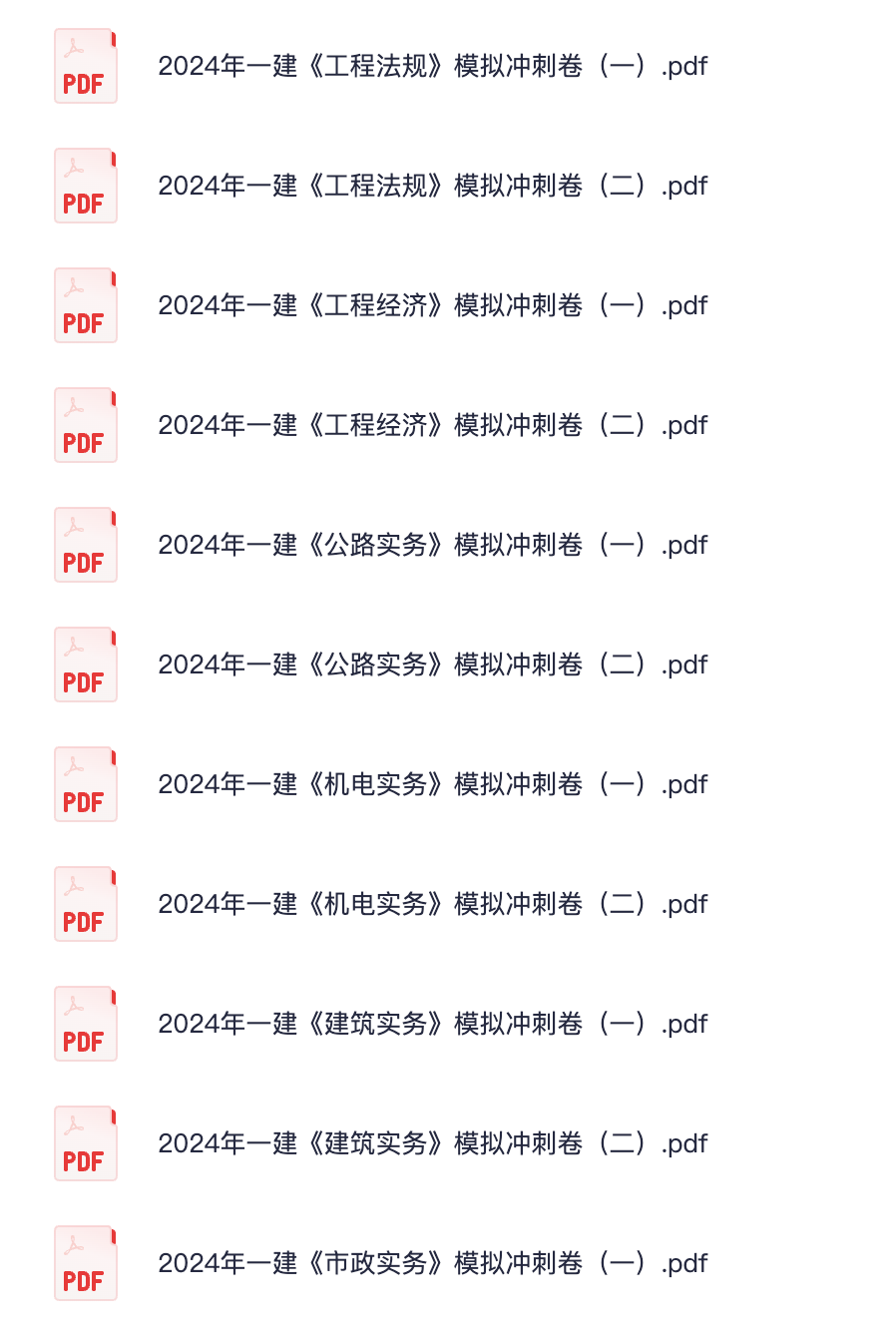Click the PDF icon for 《工程法规》模拟冲刺卷（二）

coord(86,186)
